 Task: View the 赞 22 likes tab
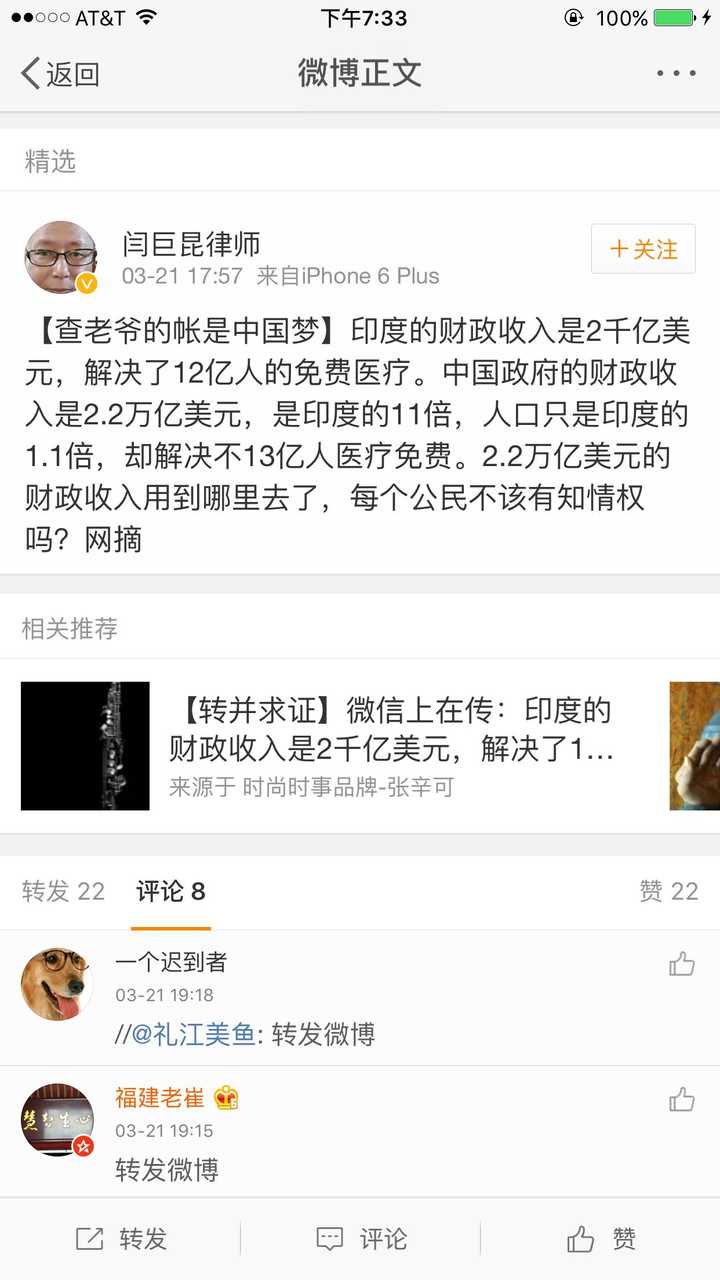click(x=668, y=891)
